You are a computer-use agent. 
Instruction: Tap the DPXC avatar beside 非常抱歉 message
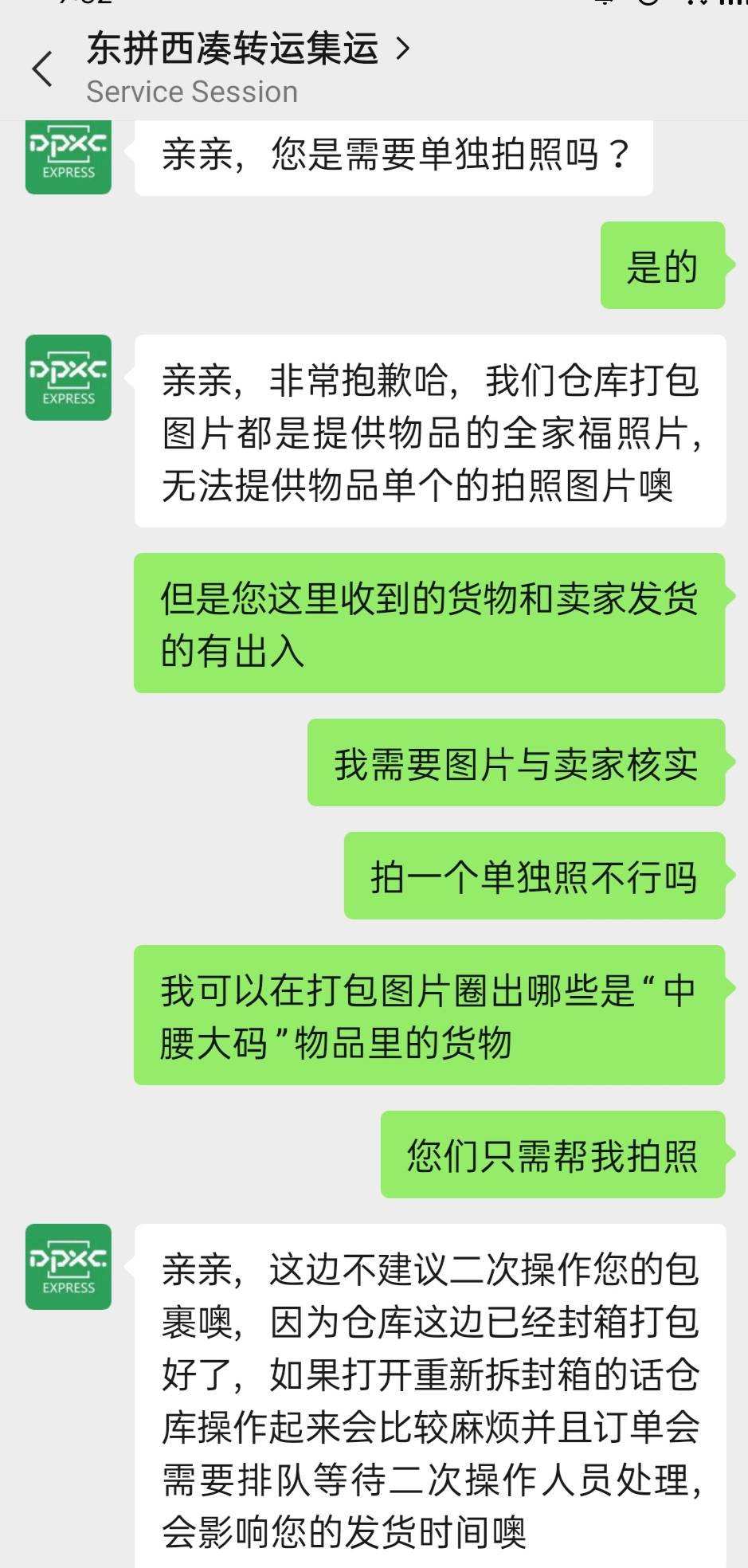click(x=69, y=378)
